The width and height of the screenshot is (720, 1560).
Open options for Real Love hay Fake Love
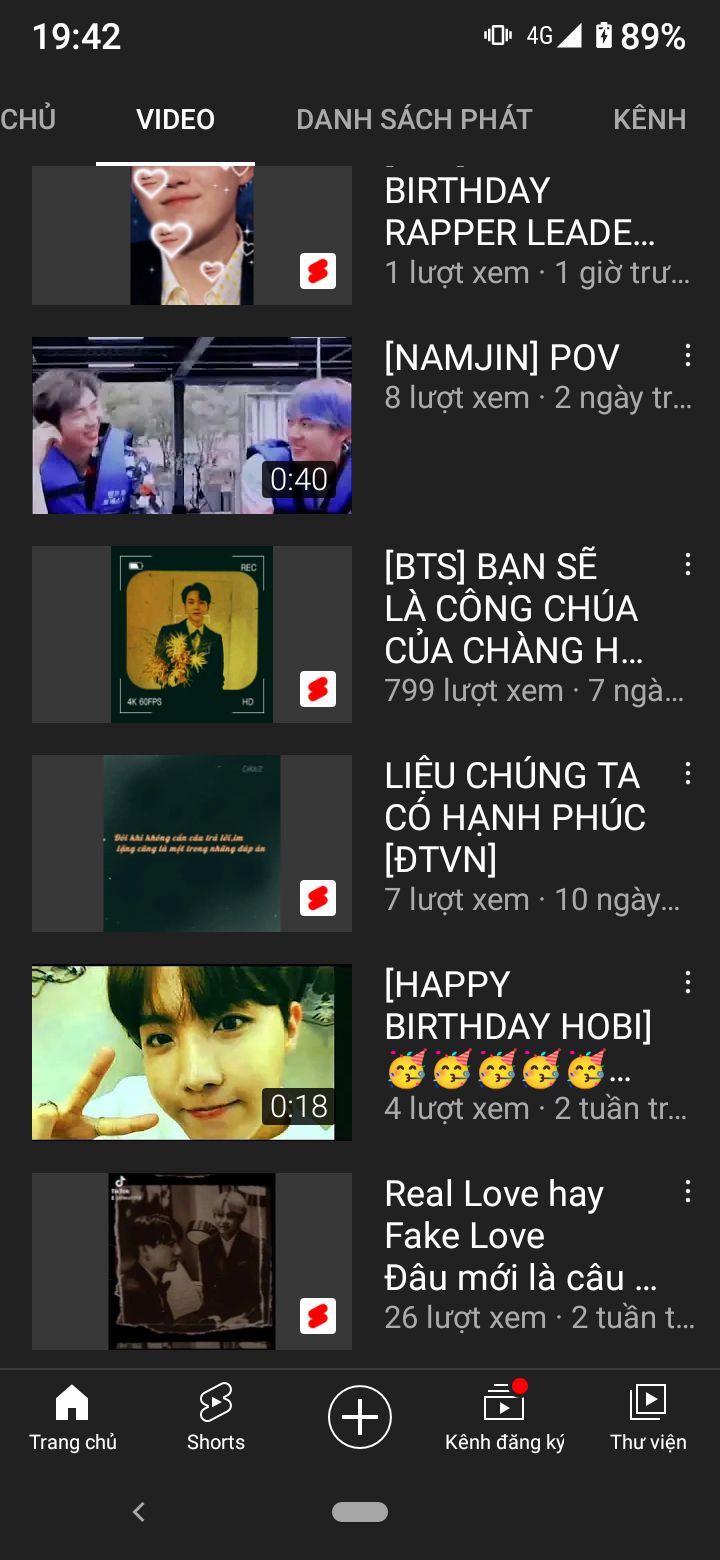tap(688, 1191)
